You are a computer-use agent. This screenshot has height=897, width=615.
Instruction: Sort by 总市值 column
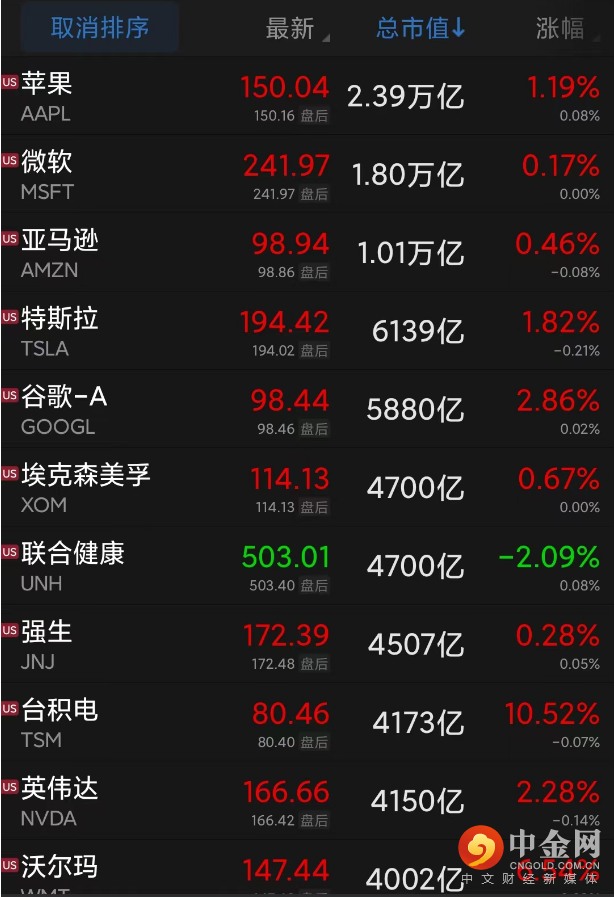point(420,28)
